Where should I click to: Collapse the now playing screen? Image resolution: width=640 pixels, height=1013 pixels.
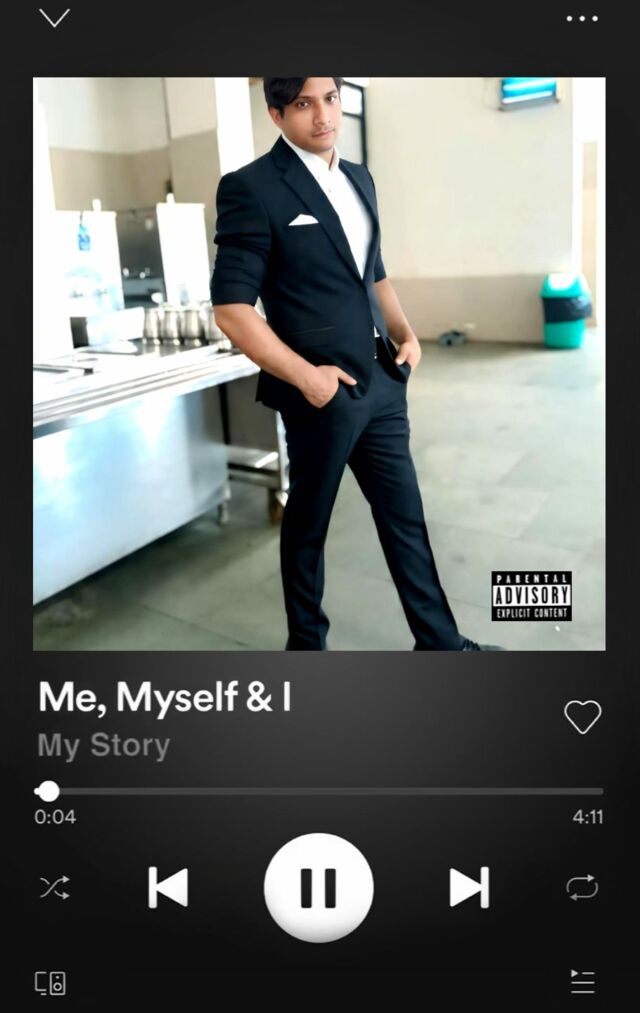pyautogui.click(x=54, y=18)
